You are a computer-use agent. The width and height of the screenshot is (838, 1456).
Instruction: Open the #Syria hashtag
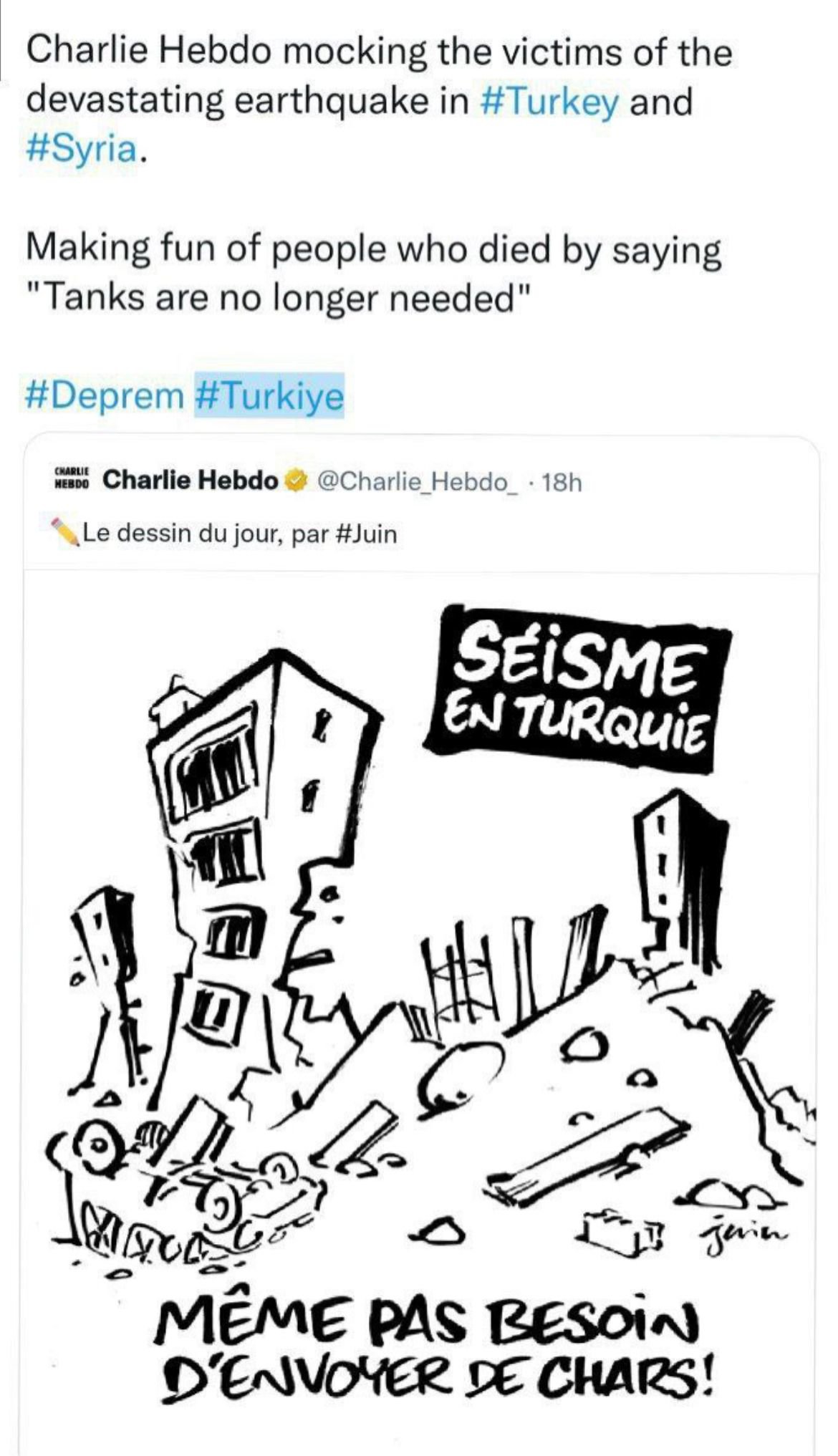tap(81, 150)
